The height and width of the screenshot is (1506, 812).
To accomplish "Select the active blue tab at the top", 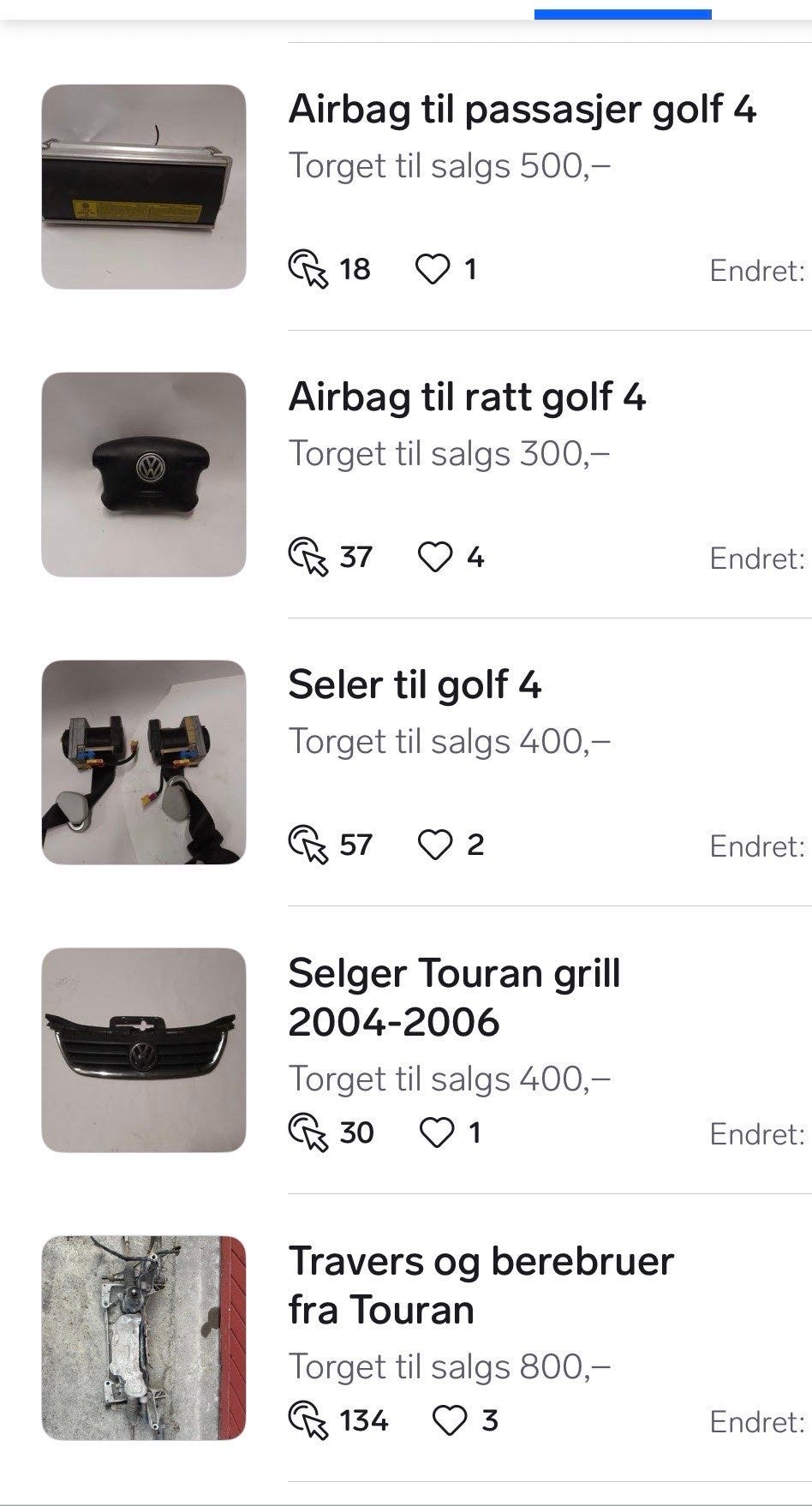I will 622,11.
